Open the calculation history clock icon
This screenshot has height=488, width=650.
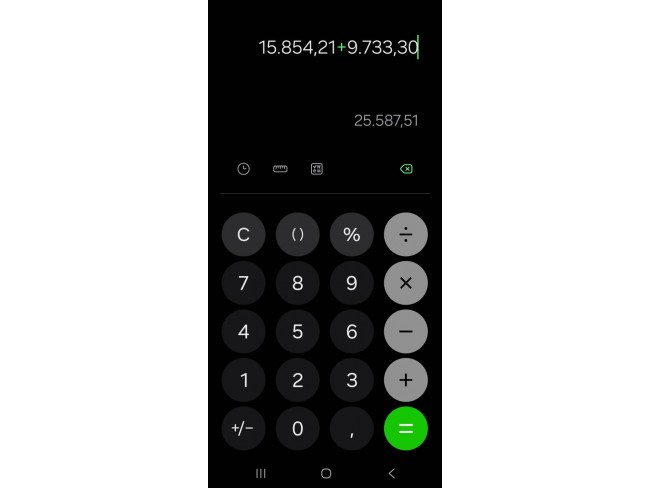click(243, 169)
